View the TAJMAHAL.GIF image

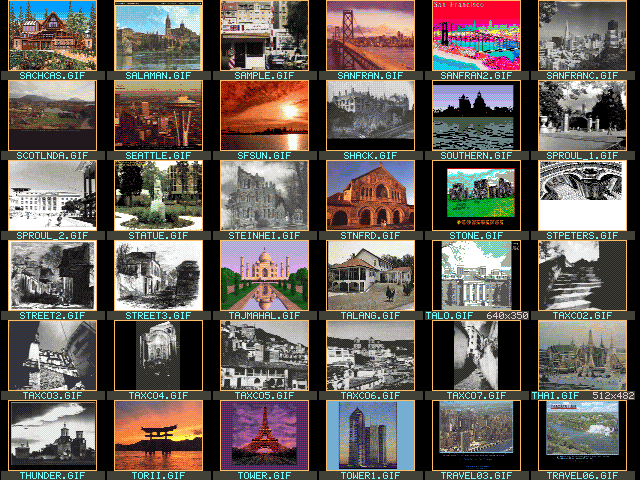[x=264, y=276]
